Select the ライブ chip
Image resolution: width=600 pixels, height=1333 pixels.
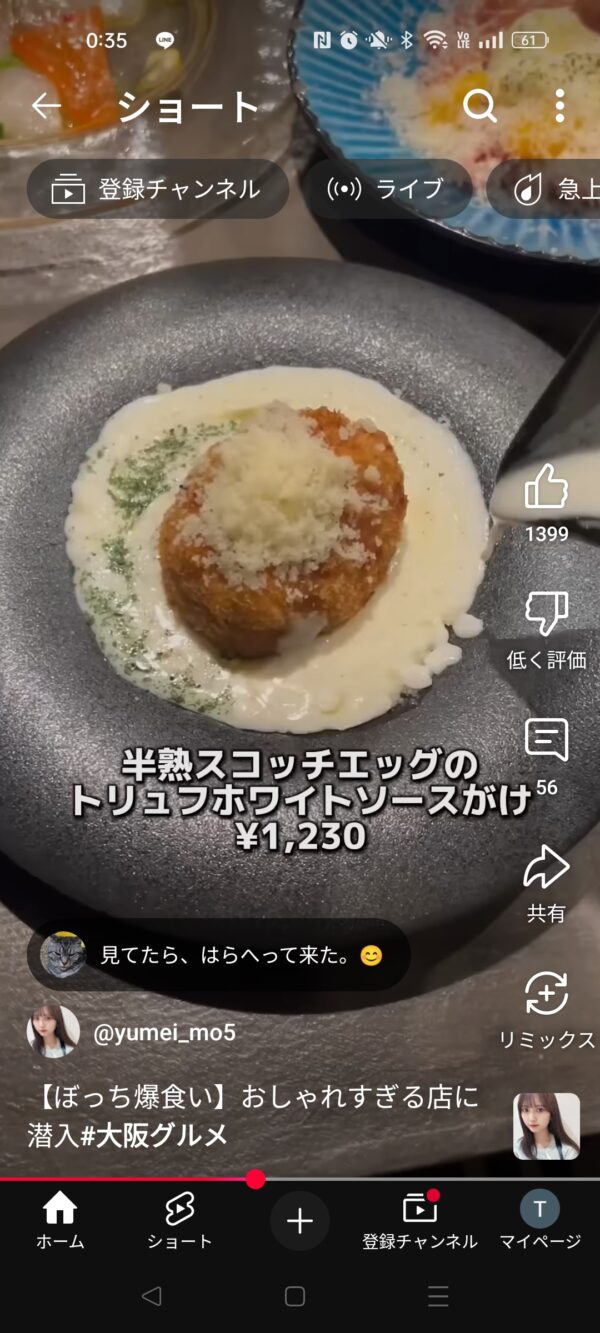pyautogui.click(x=386, y=189)
